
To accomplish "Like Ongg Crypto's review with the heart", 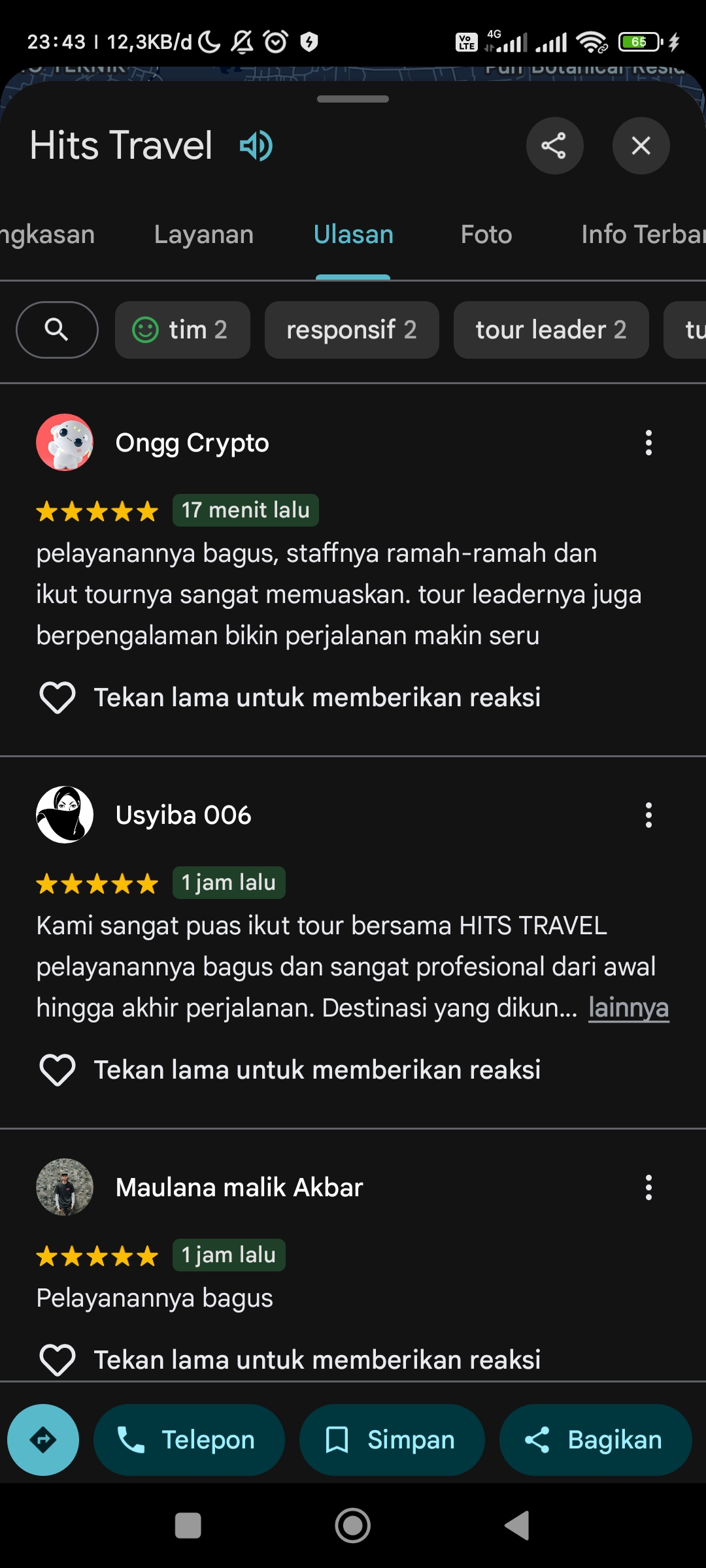I will click(58, 698).
